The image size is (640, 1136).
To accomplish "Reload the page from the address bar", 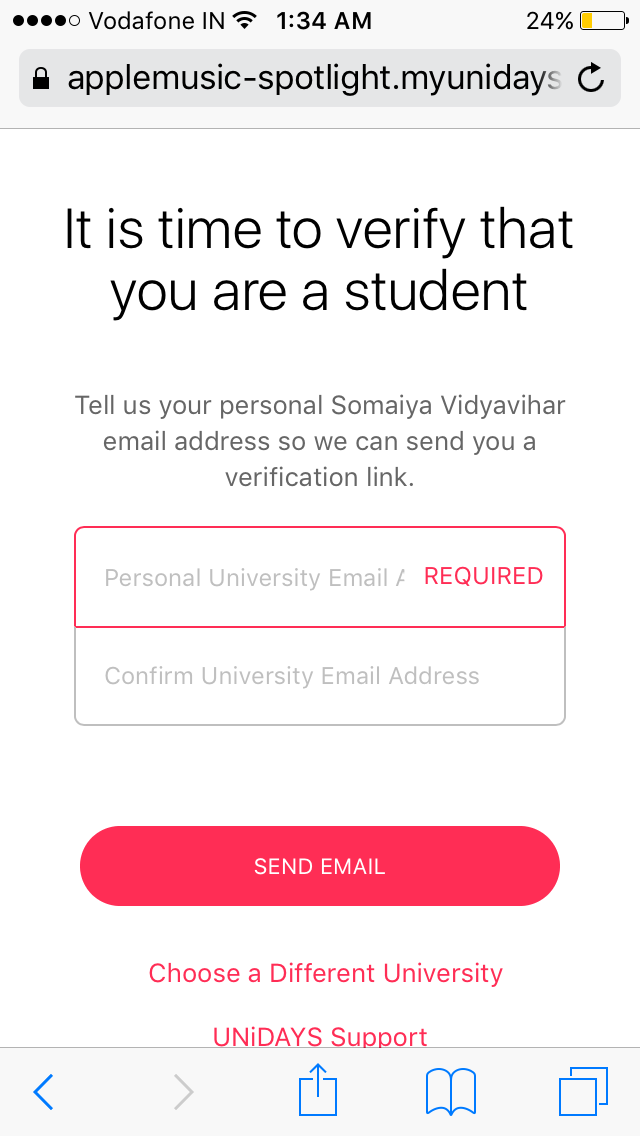I will (x=592, y=78).
